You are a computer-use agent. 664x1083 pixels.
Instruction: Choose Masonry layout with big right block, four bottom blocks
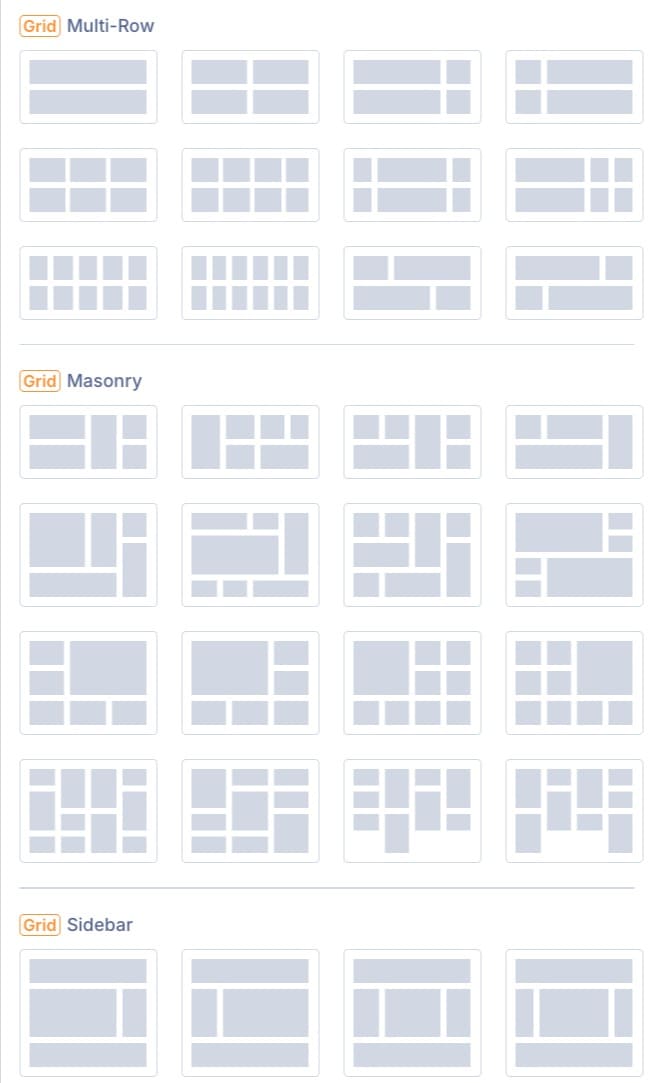coord(574,683)
